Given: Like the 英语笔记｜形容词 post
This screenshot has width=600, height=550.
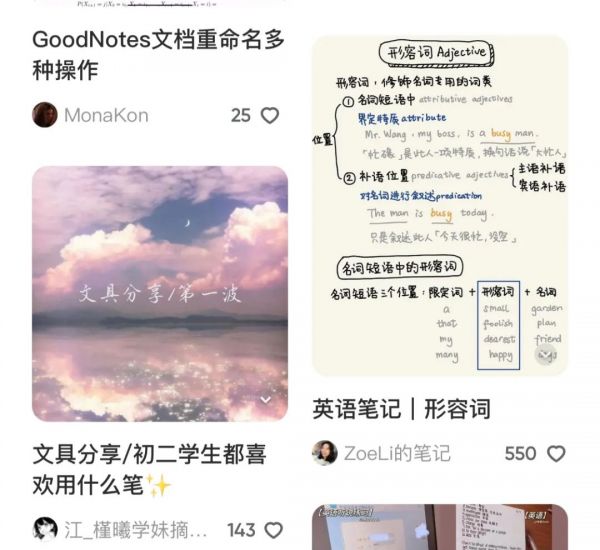Looking at the screenshot, I should click(555, 453).
